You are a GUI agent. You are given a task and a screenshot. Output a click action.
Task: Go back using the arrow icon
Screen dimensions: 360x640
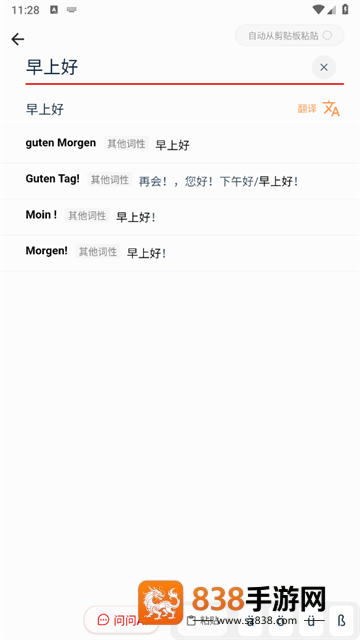tap(18, 39)
